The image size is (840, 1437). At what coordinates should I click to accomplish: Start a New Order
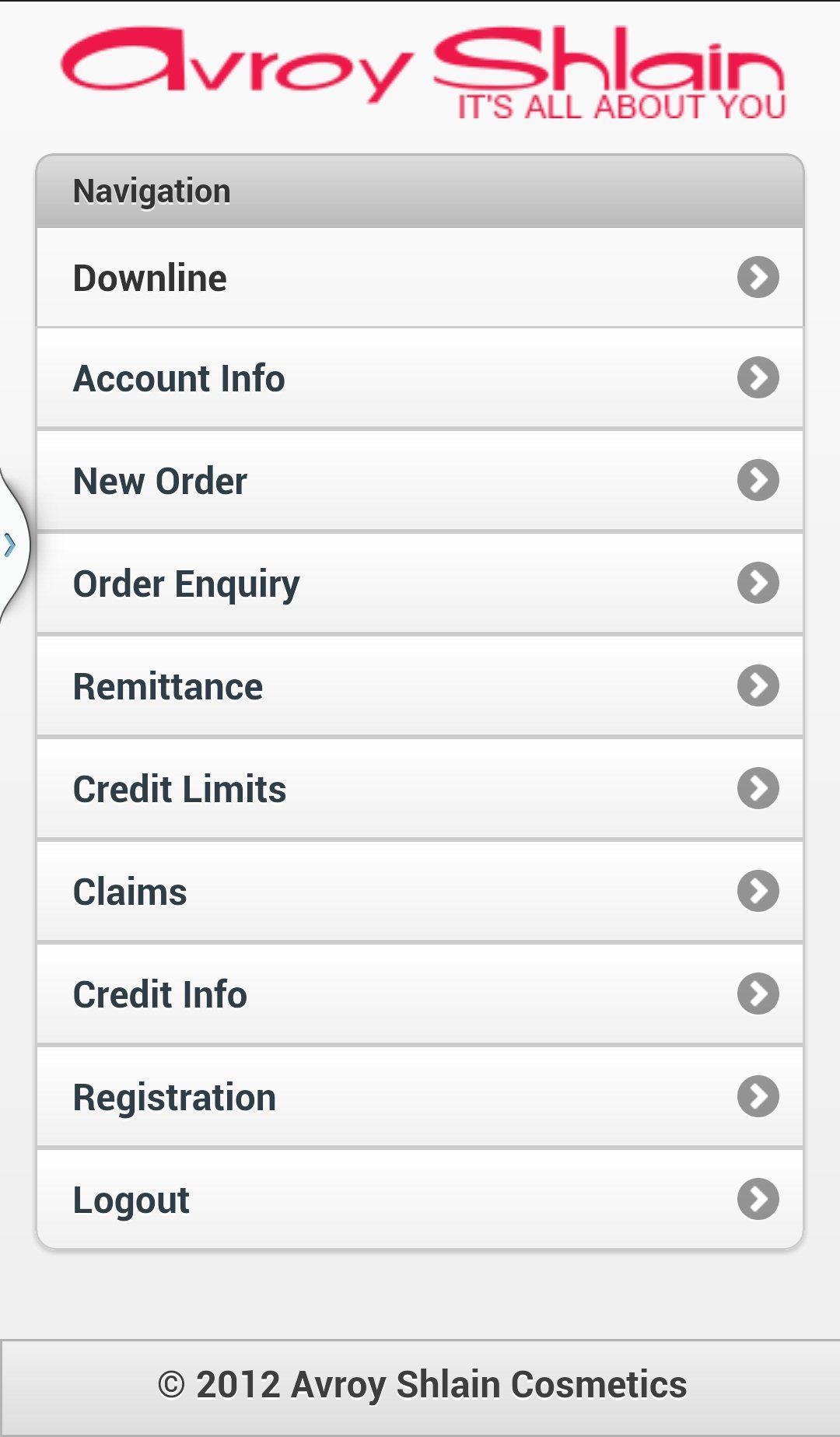[420, 481]
